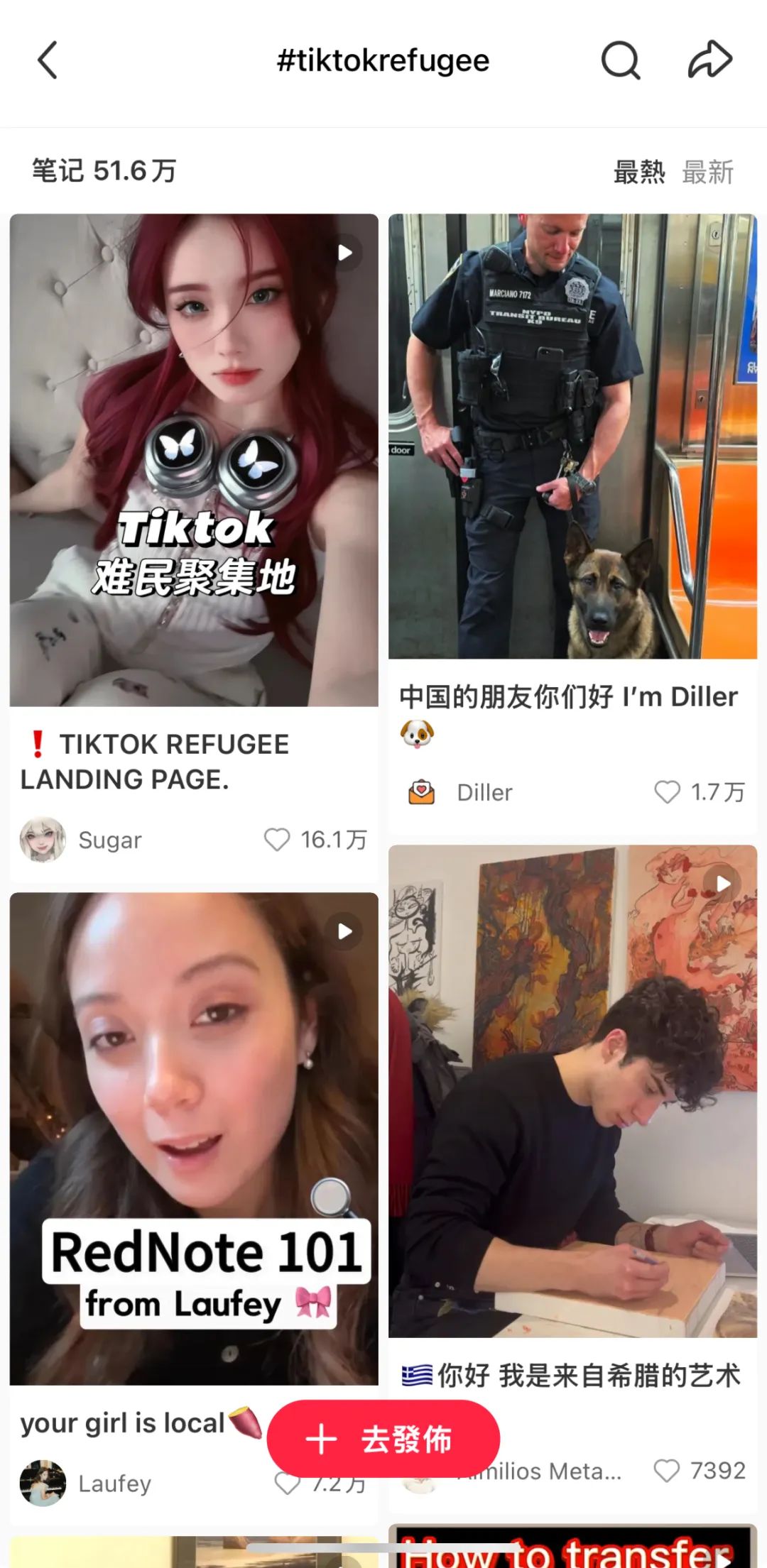View Sugar's profile
The height and width of the screenshot is (1568, 767).
(x=43, y=840)
